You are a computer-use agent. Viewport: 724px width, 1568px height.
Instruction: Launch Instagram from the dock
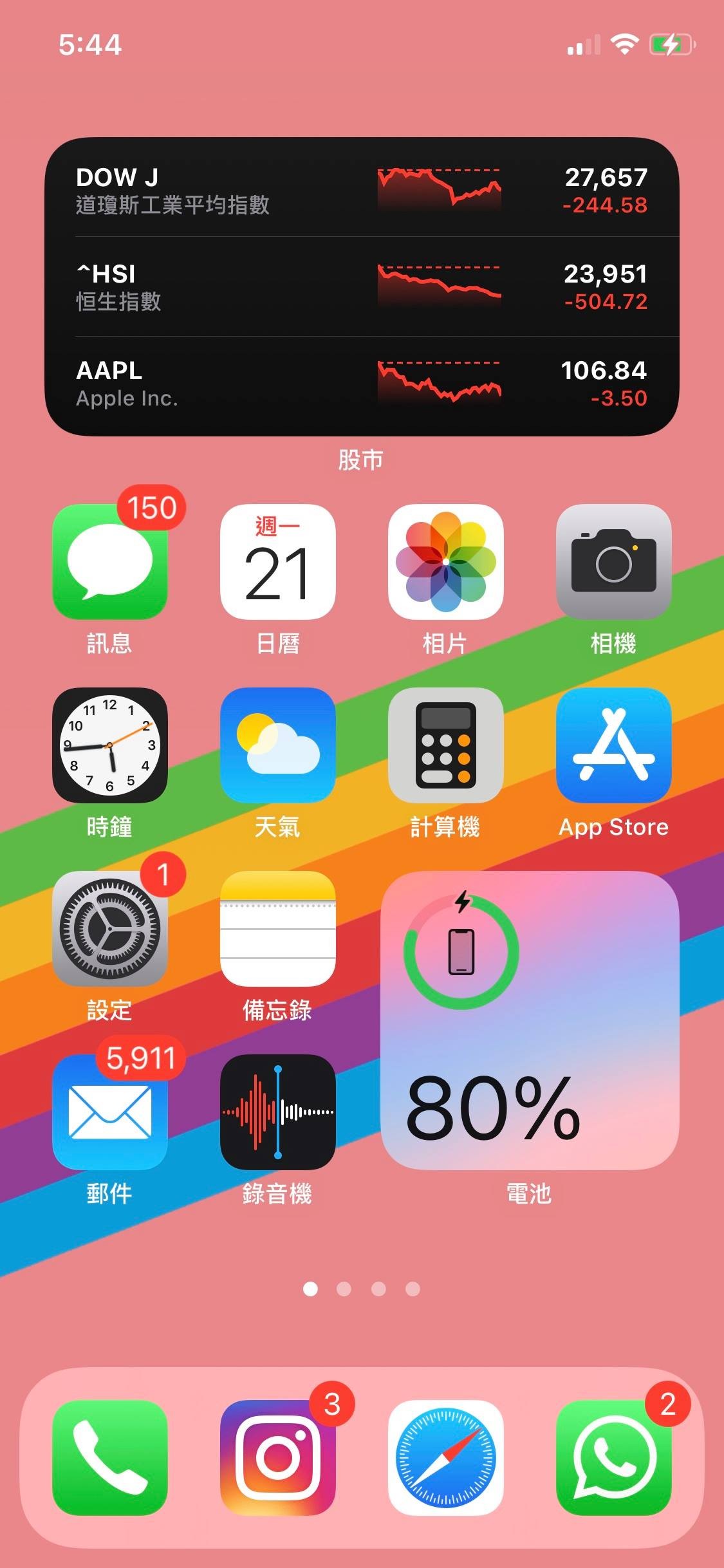coord(277,1457)
